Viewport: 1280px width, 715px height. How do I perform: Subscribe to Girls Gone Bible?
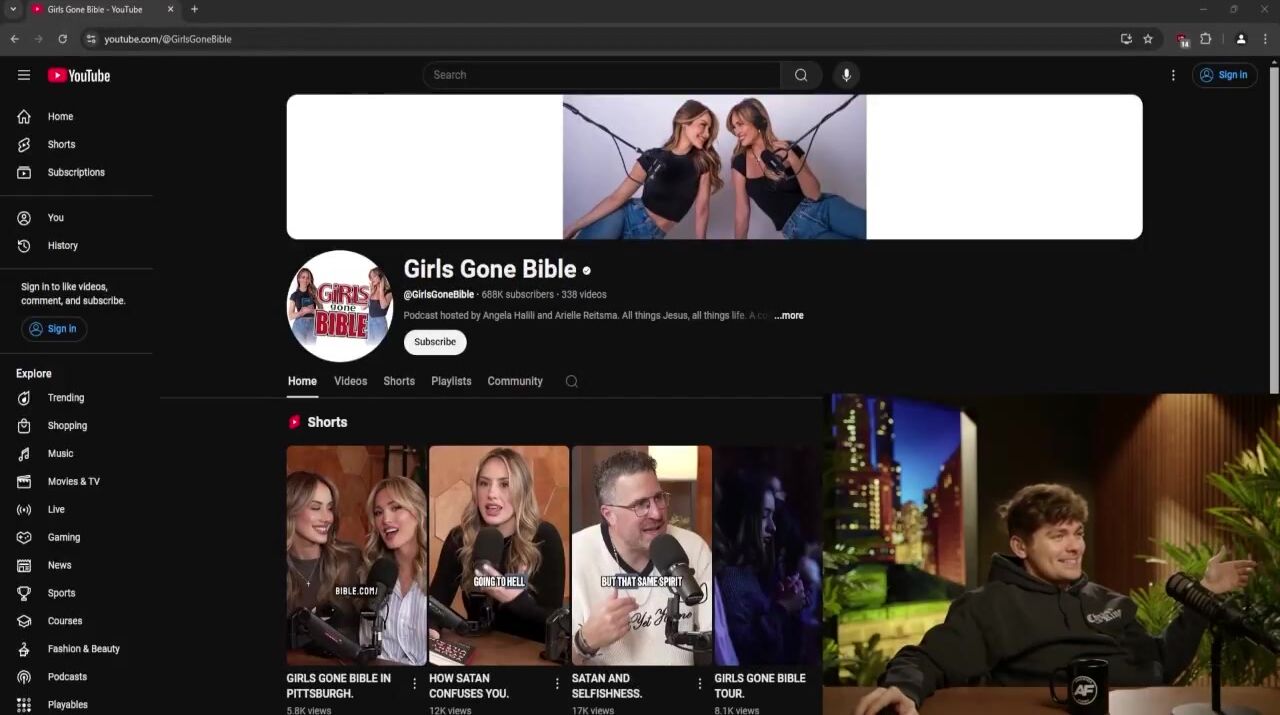(x=435, y=342)
